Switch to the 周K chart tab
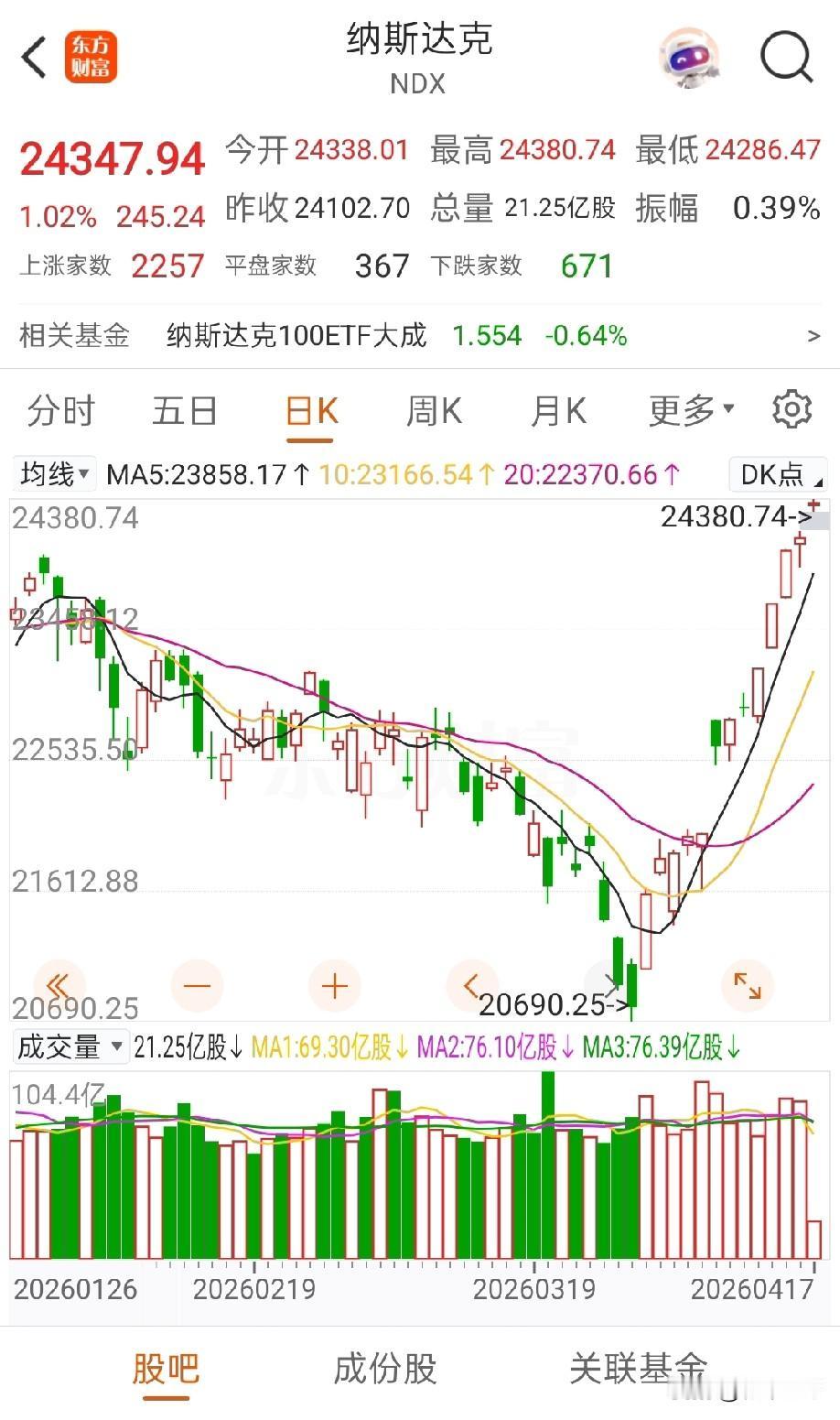 [434, 411]
